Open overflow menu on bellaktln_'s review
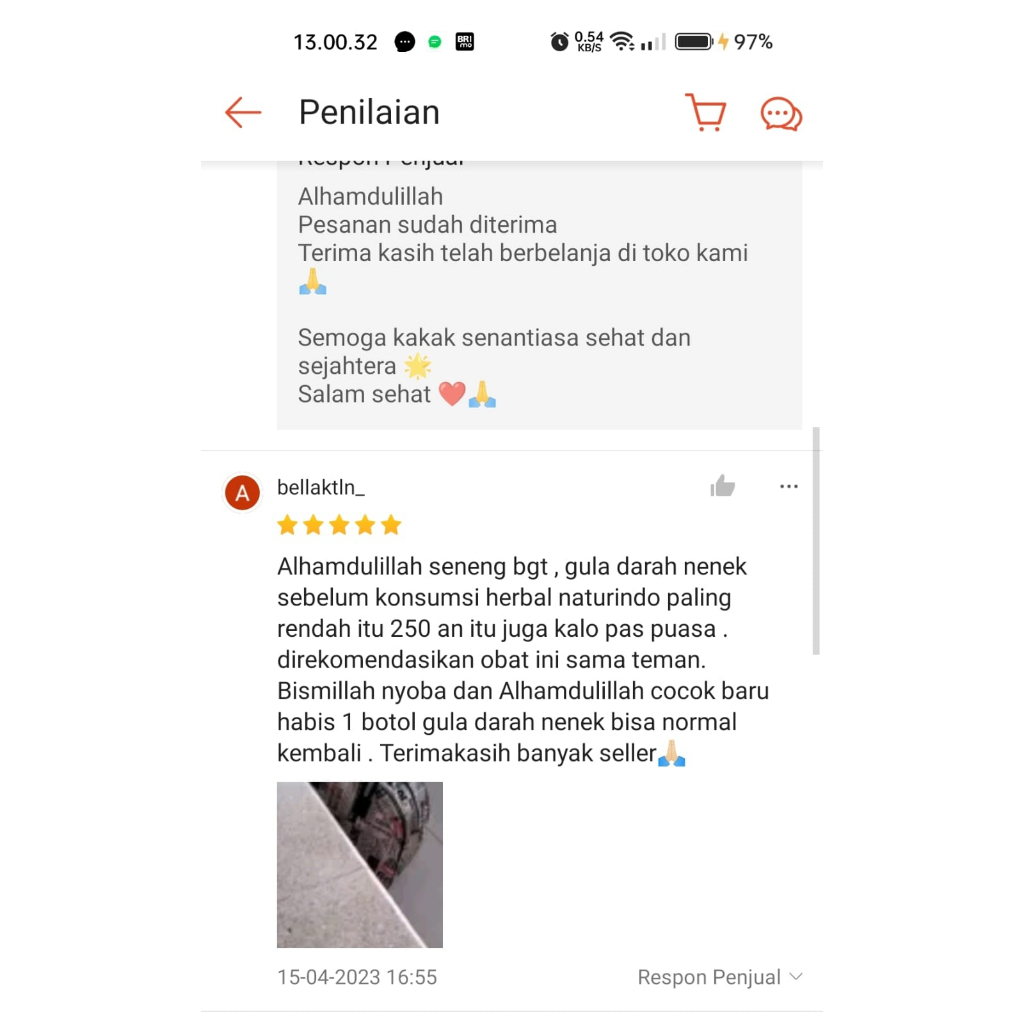This screenshot has height=1024, width=1024. point(788,487)
